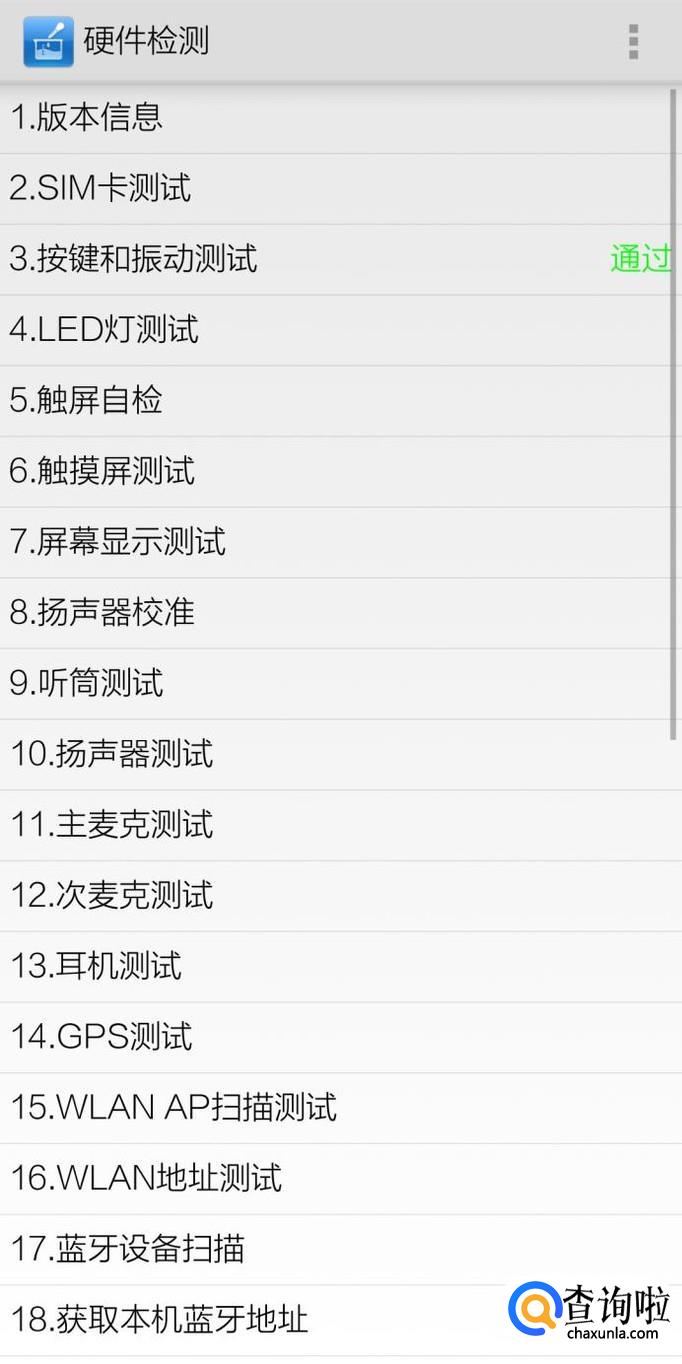Open 17.蓝牙设备扫描
Image resolution: width=682 pixels, height=1364 pixels.
341,1251
